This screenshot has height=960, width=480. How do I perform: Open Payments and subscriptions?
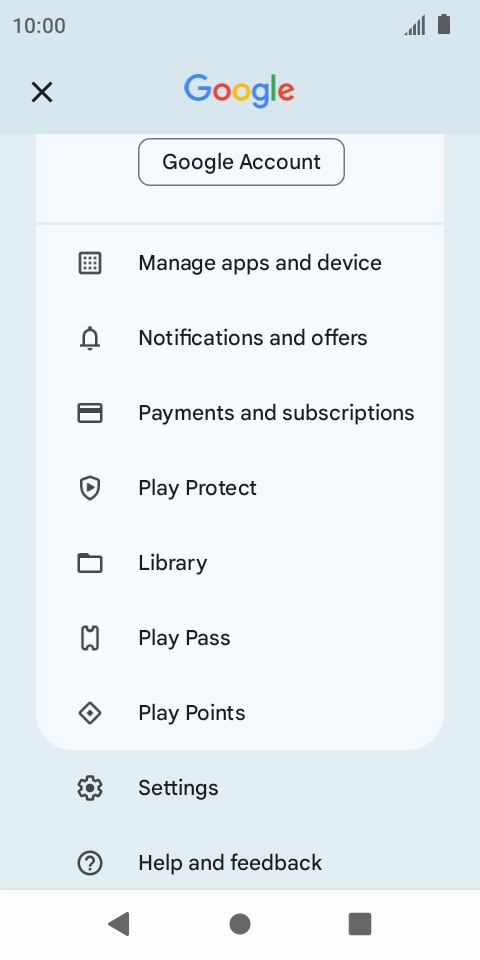click(240, 413)
